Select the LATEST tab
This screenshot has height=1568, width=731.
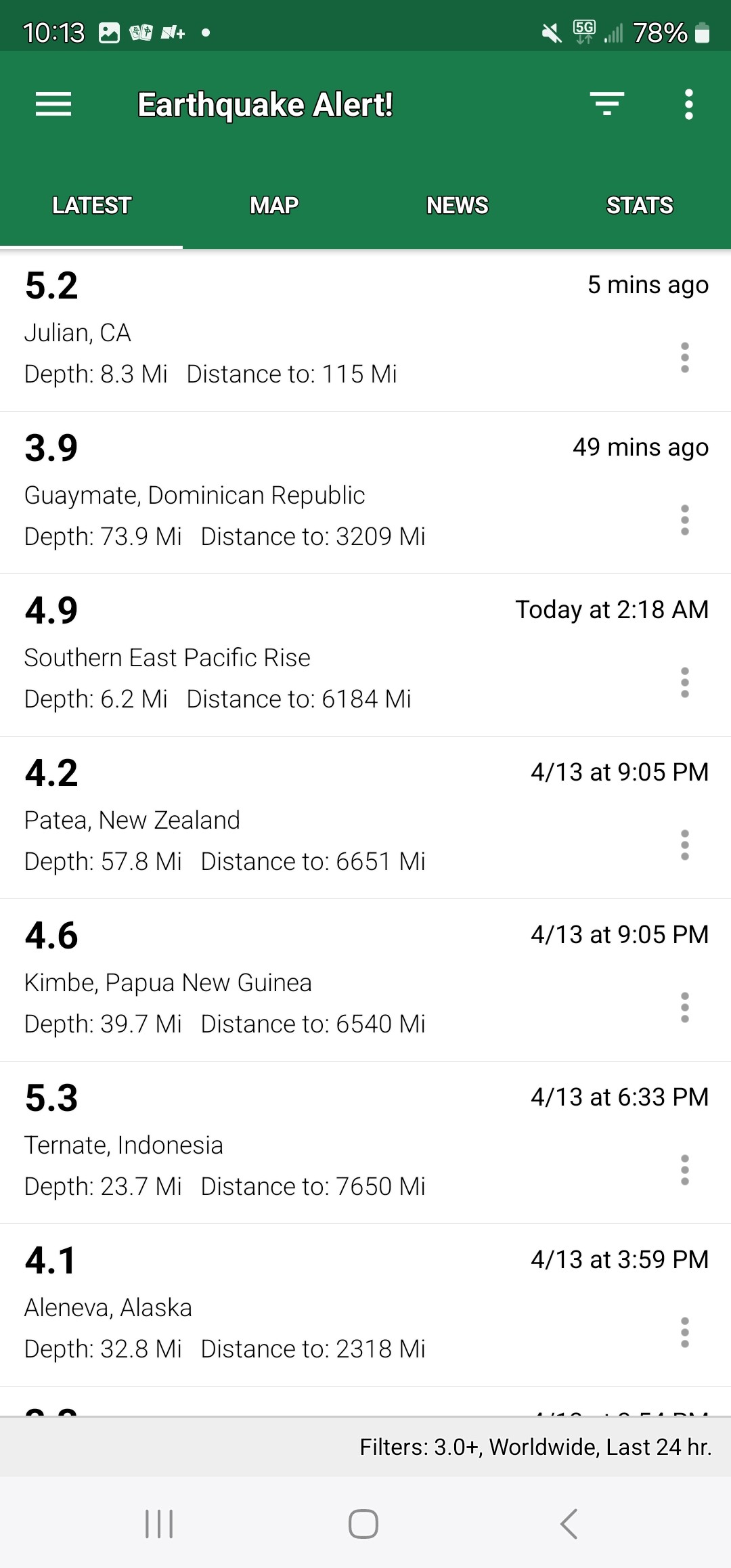91,205
